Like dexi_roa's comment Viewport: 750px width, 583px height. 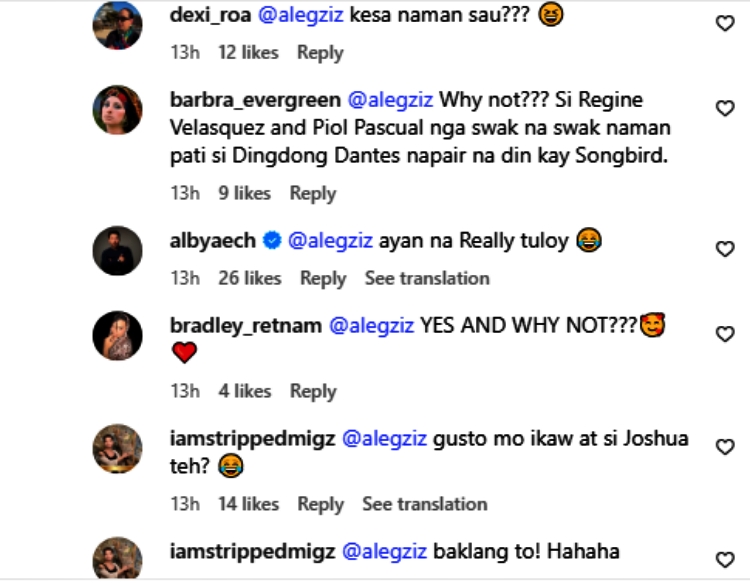coord(725,24)
